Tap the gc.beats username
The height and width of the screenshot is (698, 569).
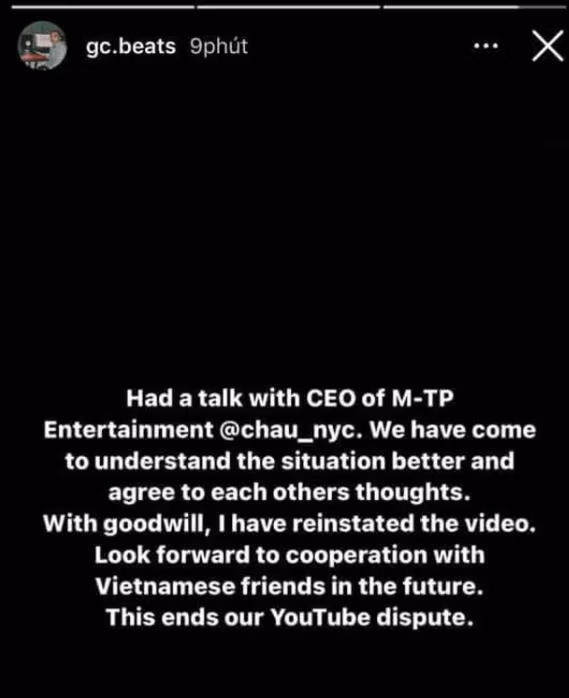(131, 46)
